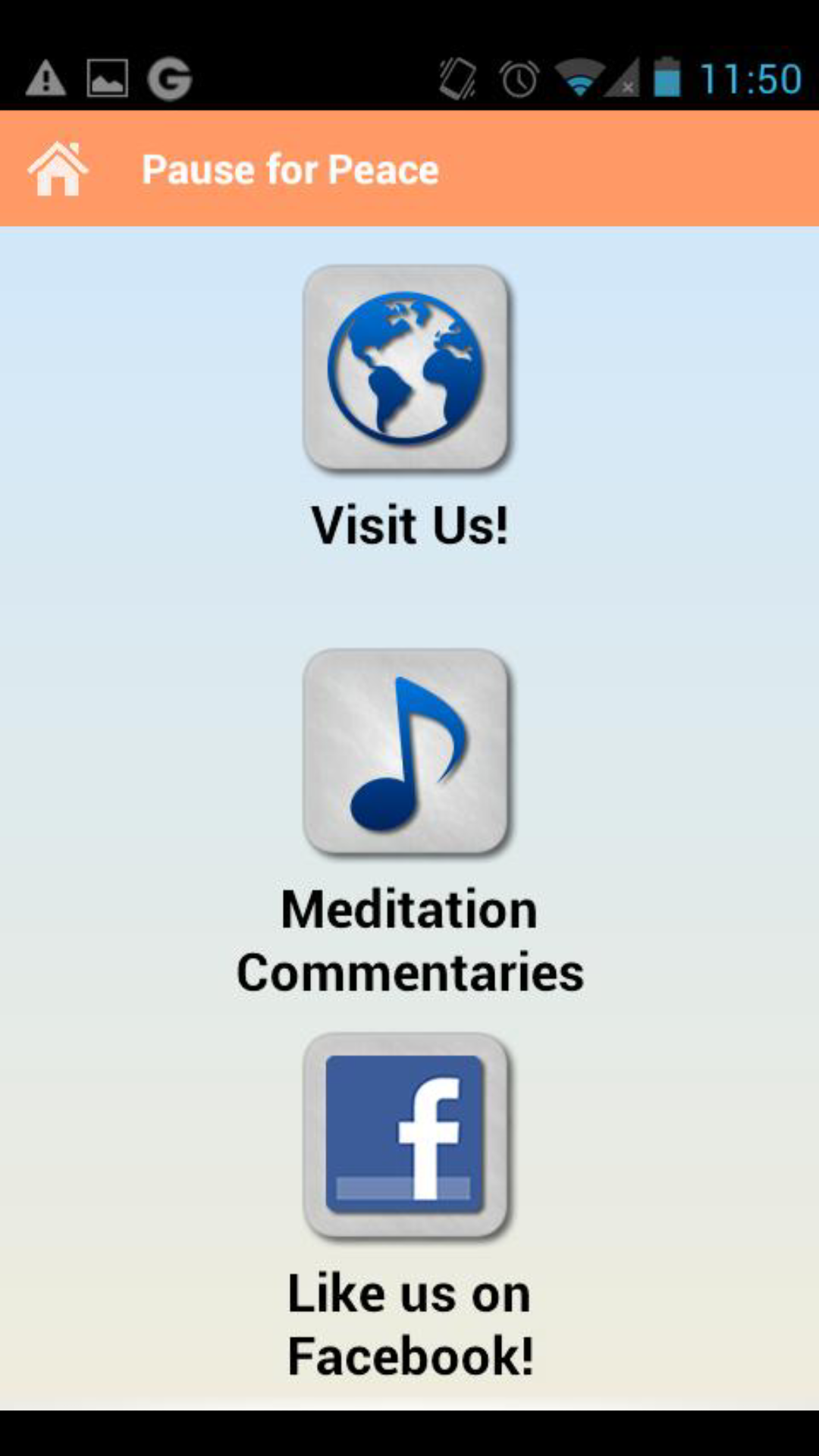Screen dimensions: 819x1456
Task: Open the Visit Us globe button
Action: [x=406, y=369]
